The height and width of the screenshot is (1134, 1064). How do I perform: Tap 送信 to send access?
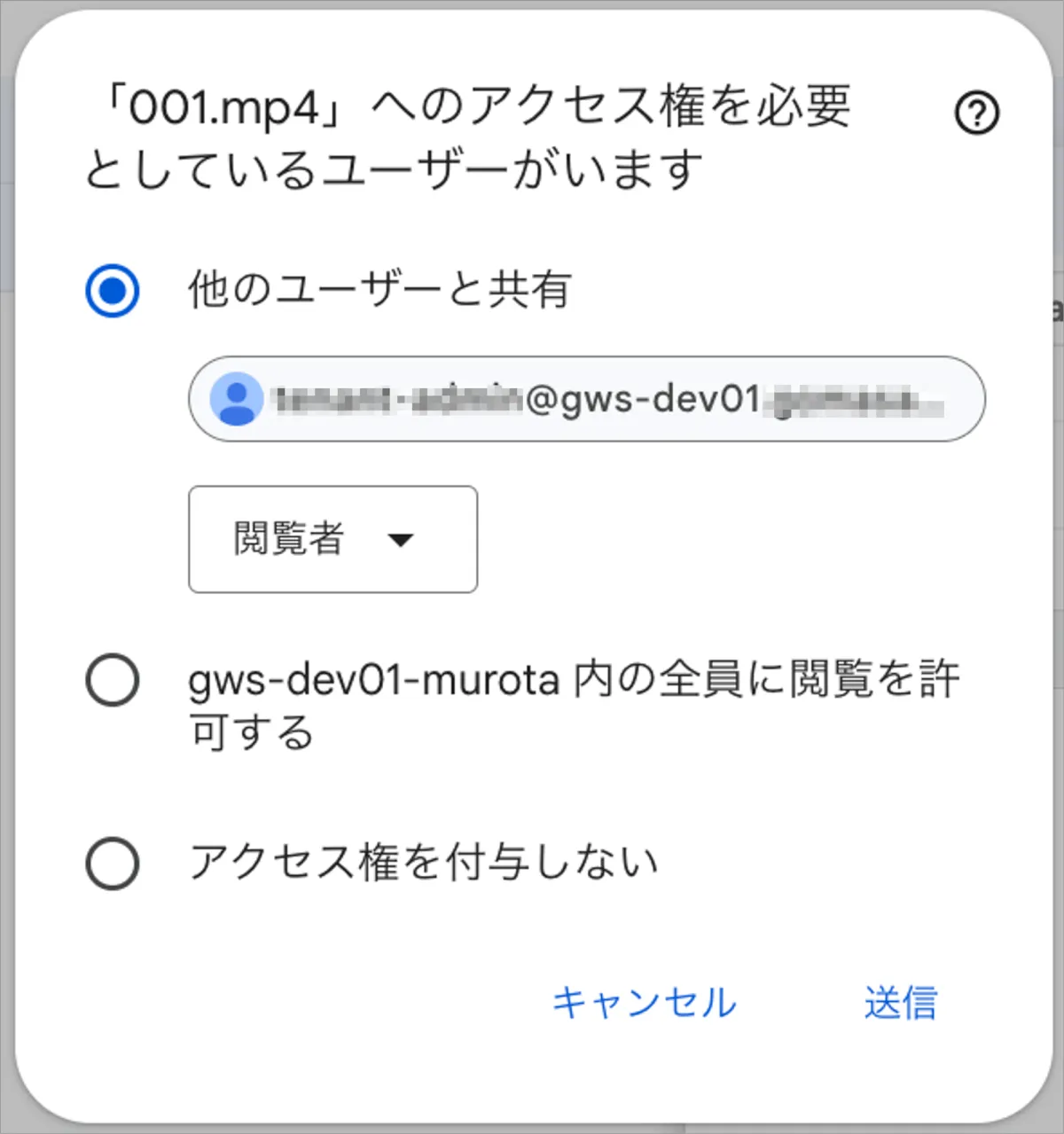(x=900, y=1003)
